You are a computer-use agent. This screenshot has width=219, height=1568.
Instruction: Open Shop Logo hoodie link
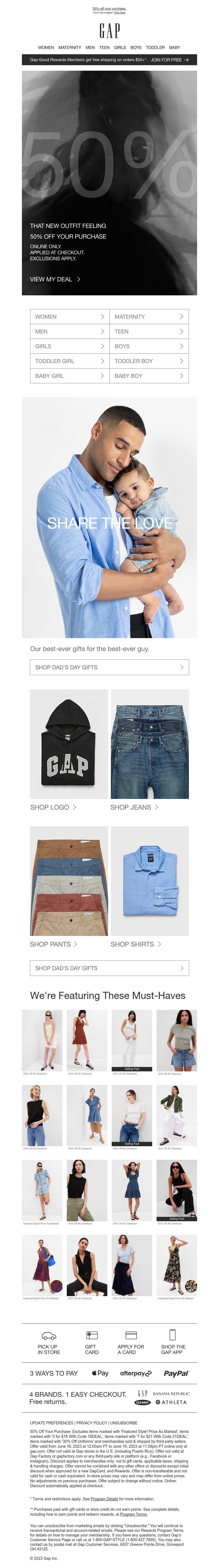(x=53, y=807)
